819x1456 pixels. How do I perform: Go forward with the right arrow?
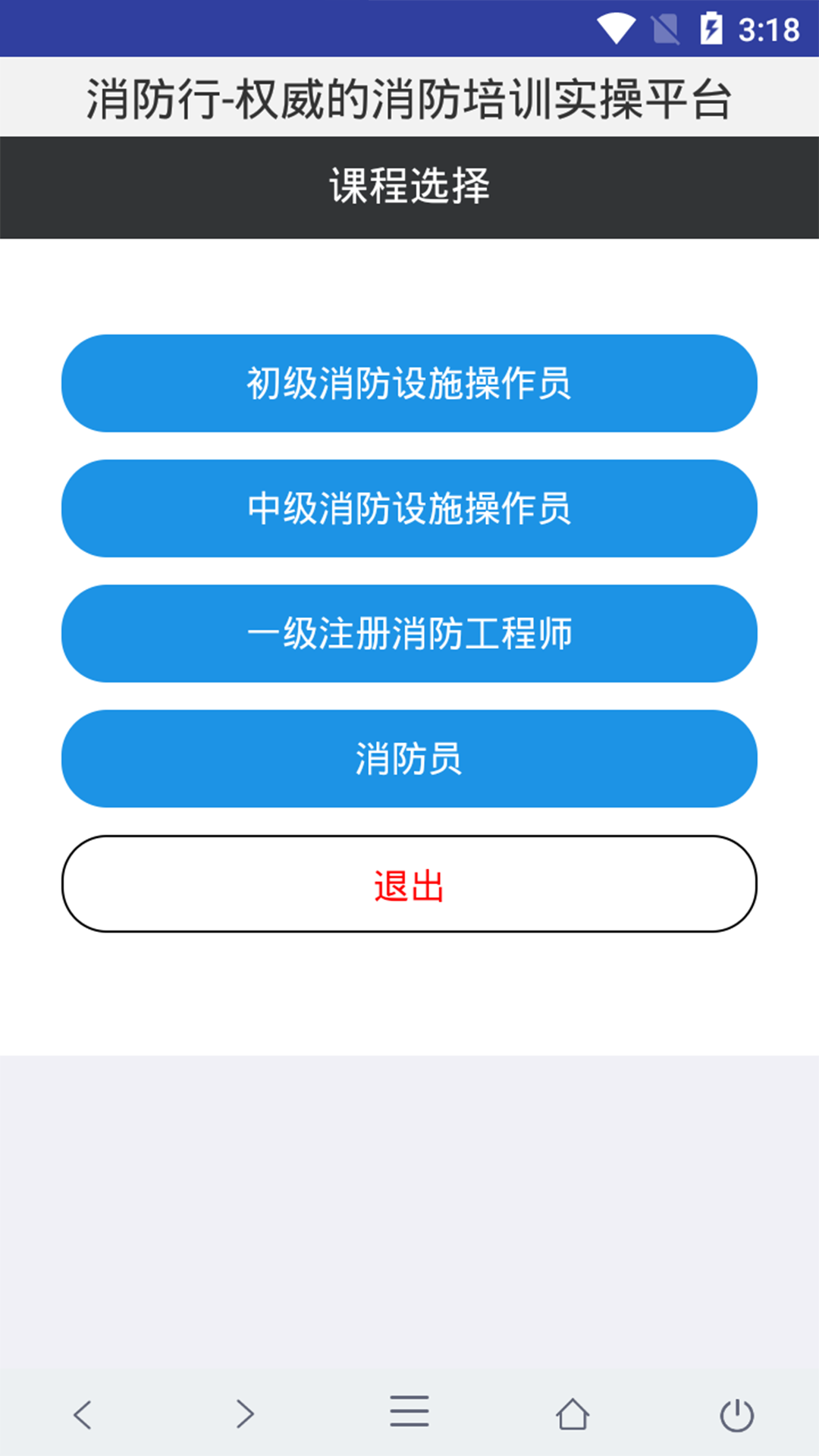[x=245, y=1414]
